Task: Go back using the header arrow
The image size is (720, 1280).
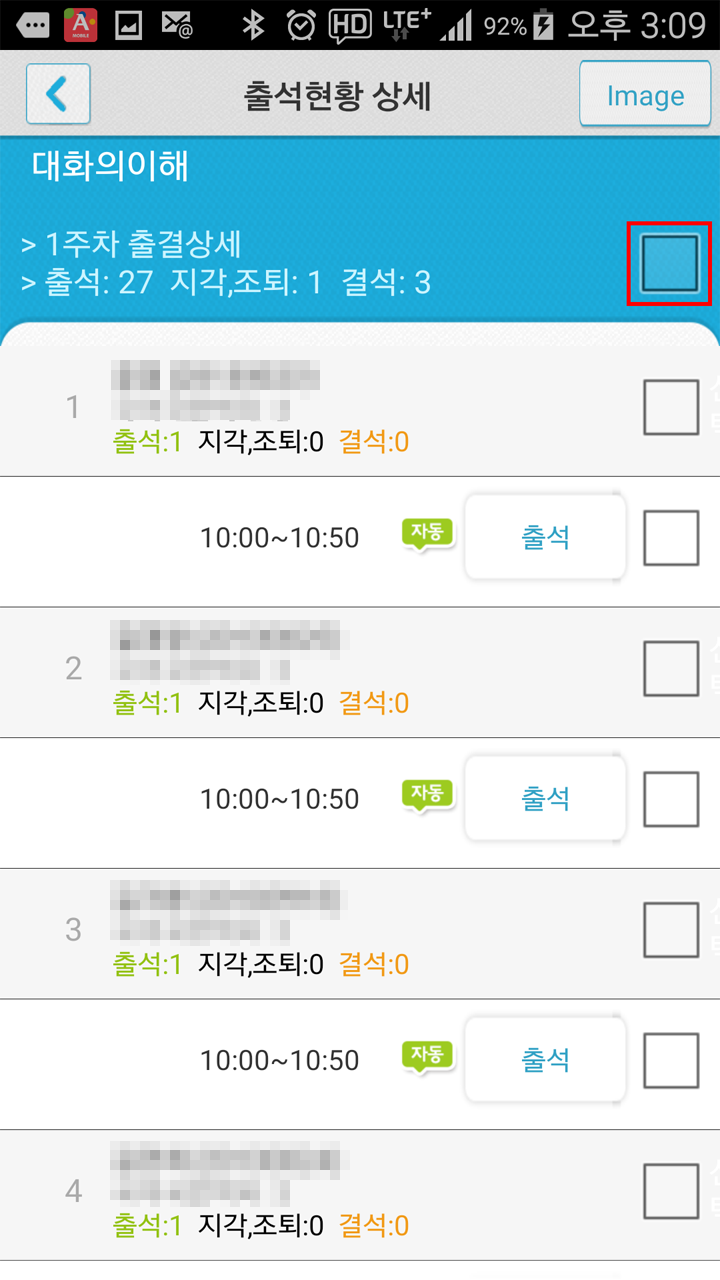Action: pos(58,94)
